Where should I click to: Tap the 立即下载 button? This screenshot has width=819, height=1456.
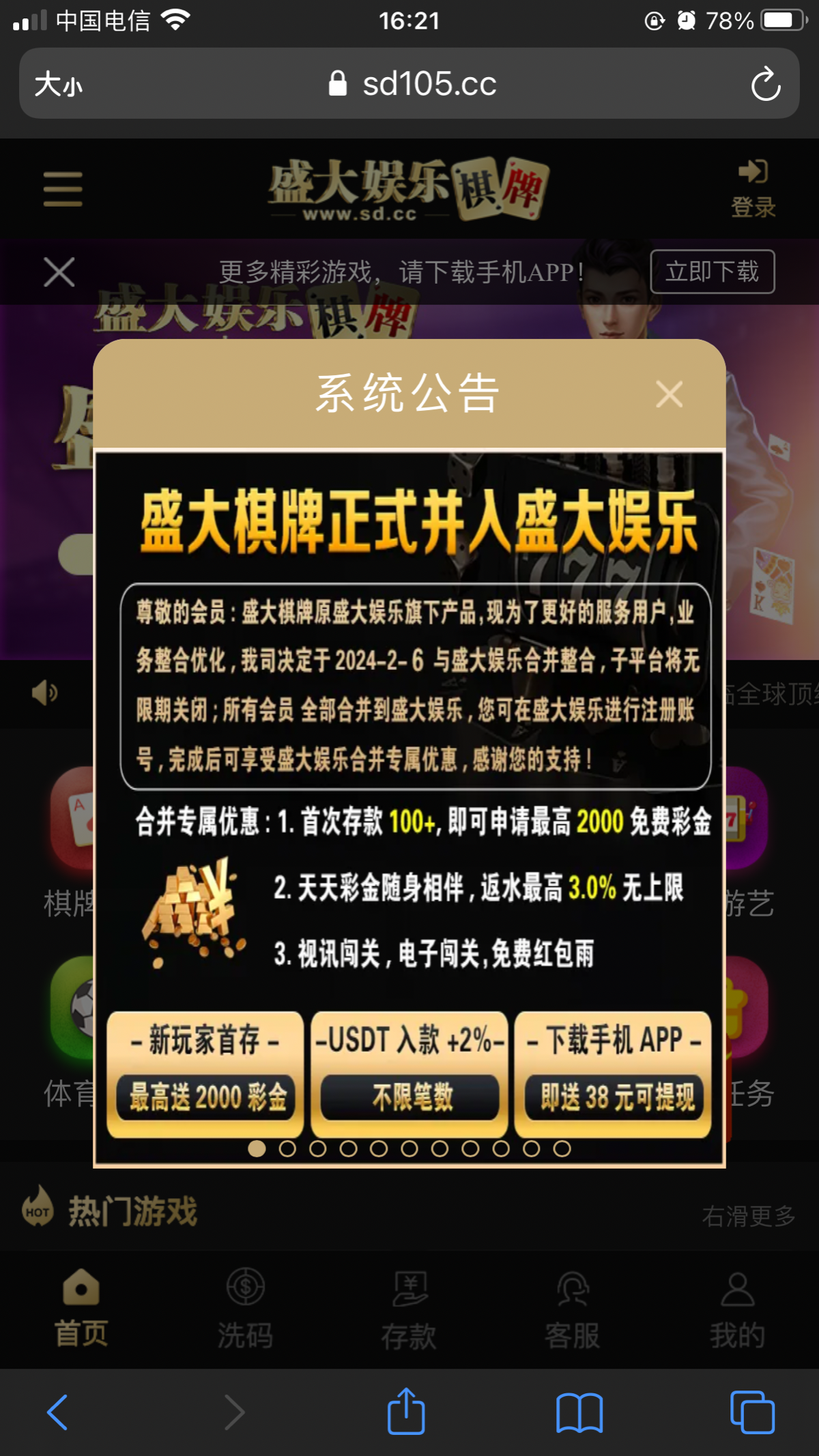(x=712, y=272)
